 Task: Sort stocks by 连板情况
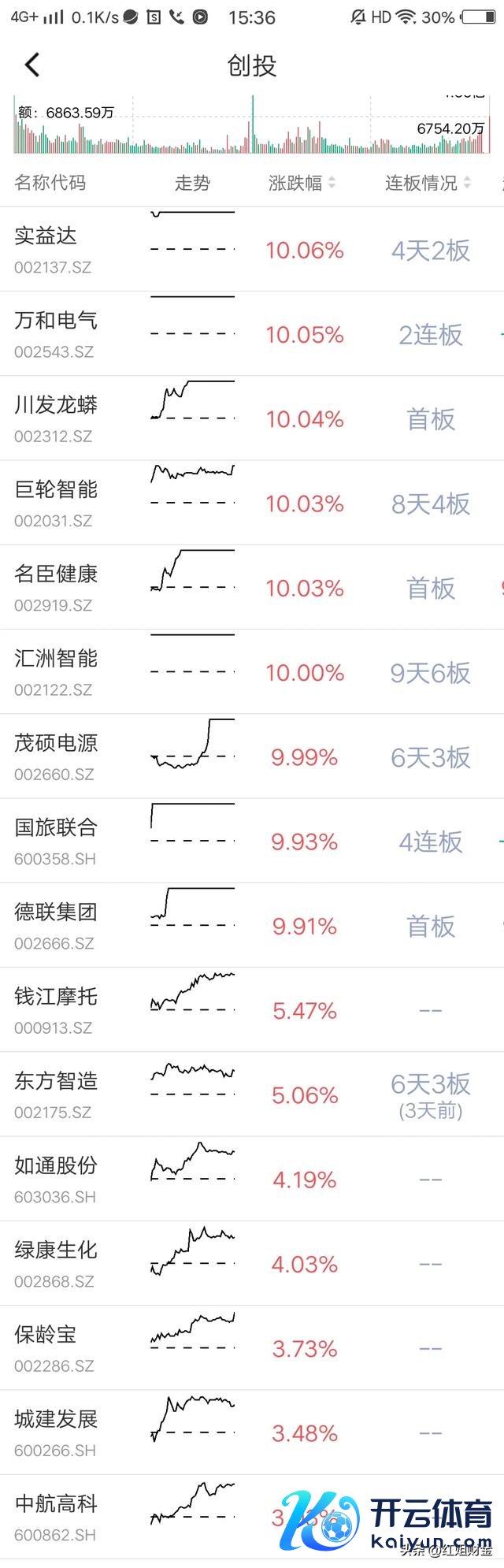[x=428, y=184]
